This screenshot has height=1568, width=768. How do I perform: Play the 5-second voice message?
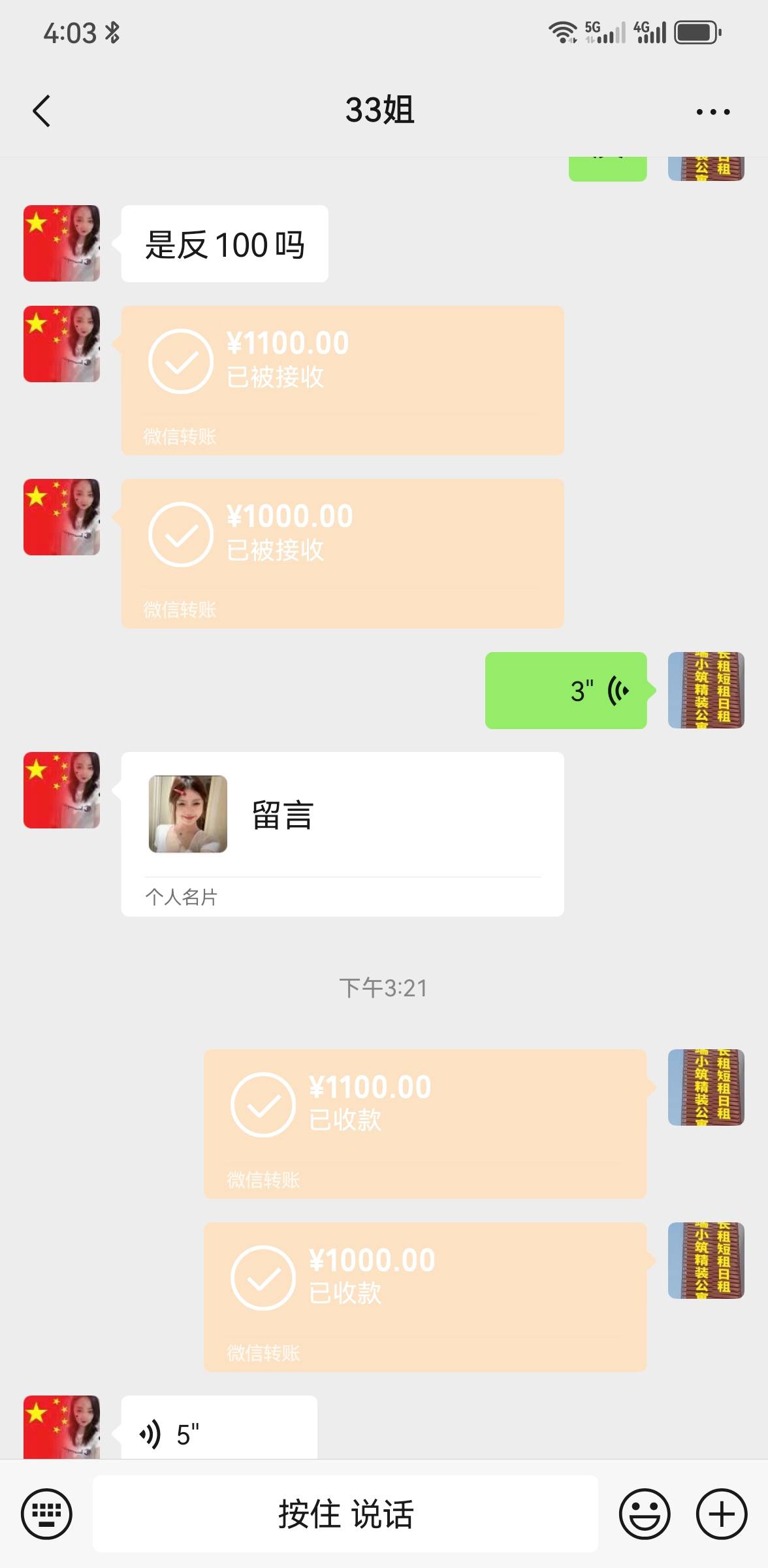(219, 1429)
